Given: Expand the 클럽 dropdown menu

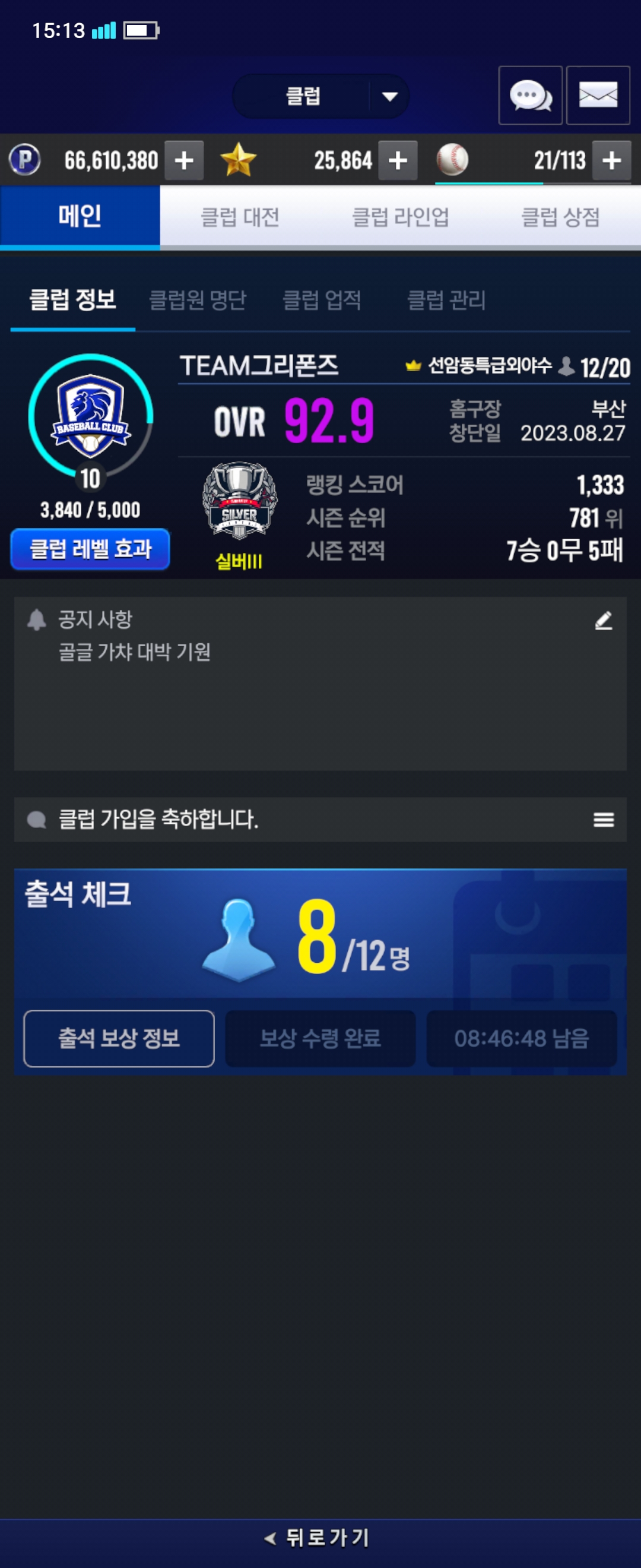Looking at the screenshot, I should pos(389,96).
